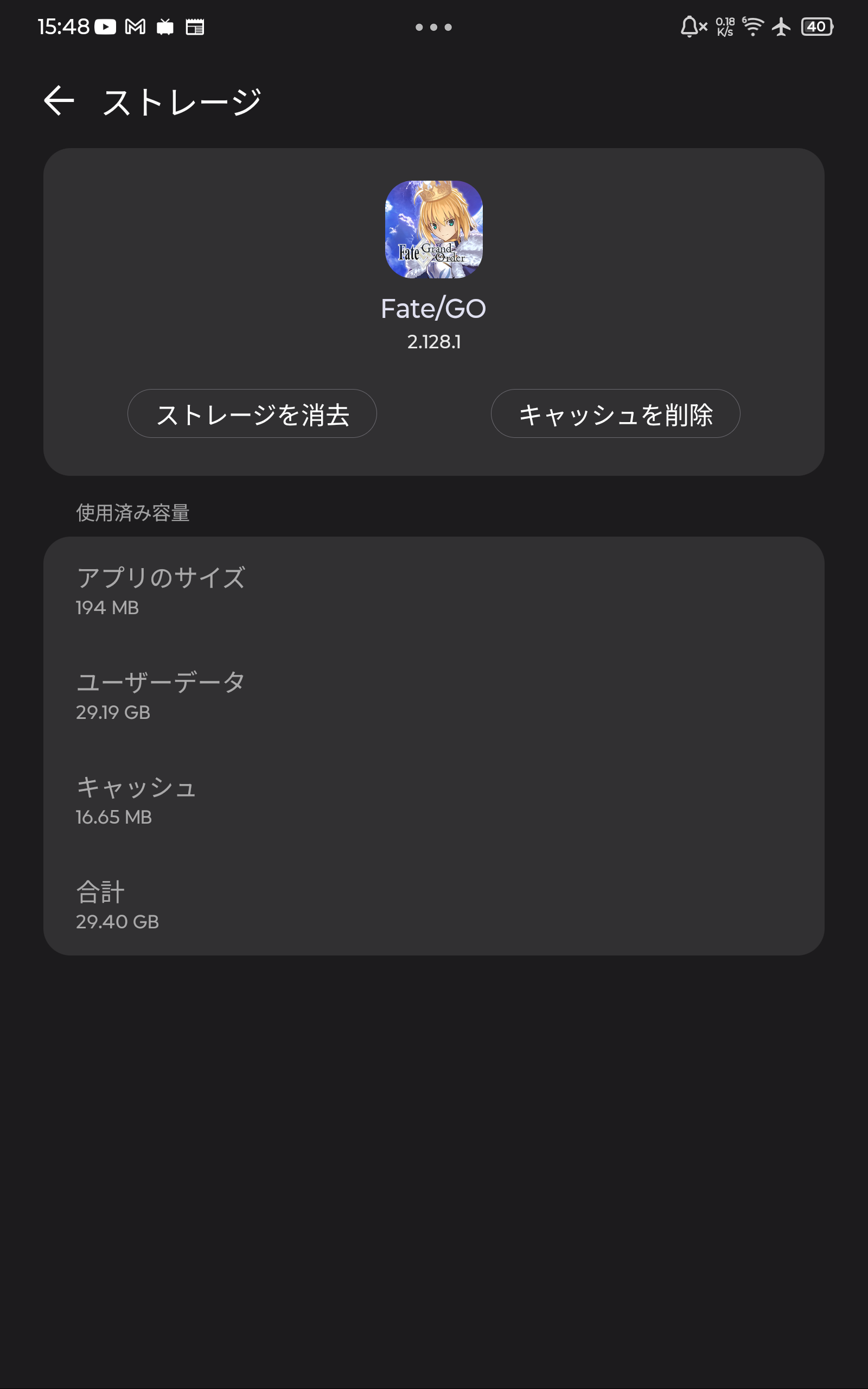The width and height of the screenshot is (868, 1389).
Task: Tap the ストレージを消去 button
Action: tap(252, 414)
